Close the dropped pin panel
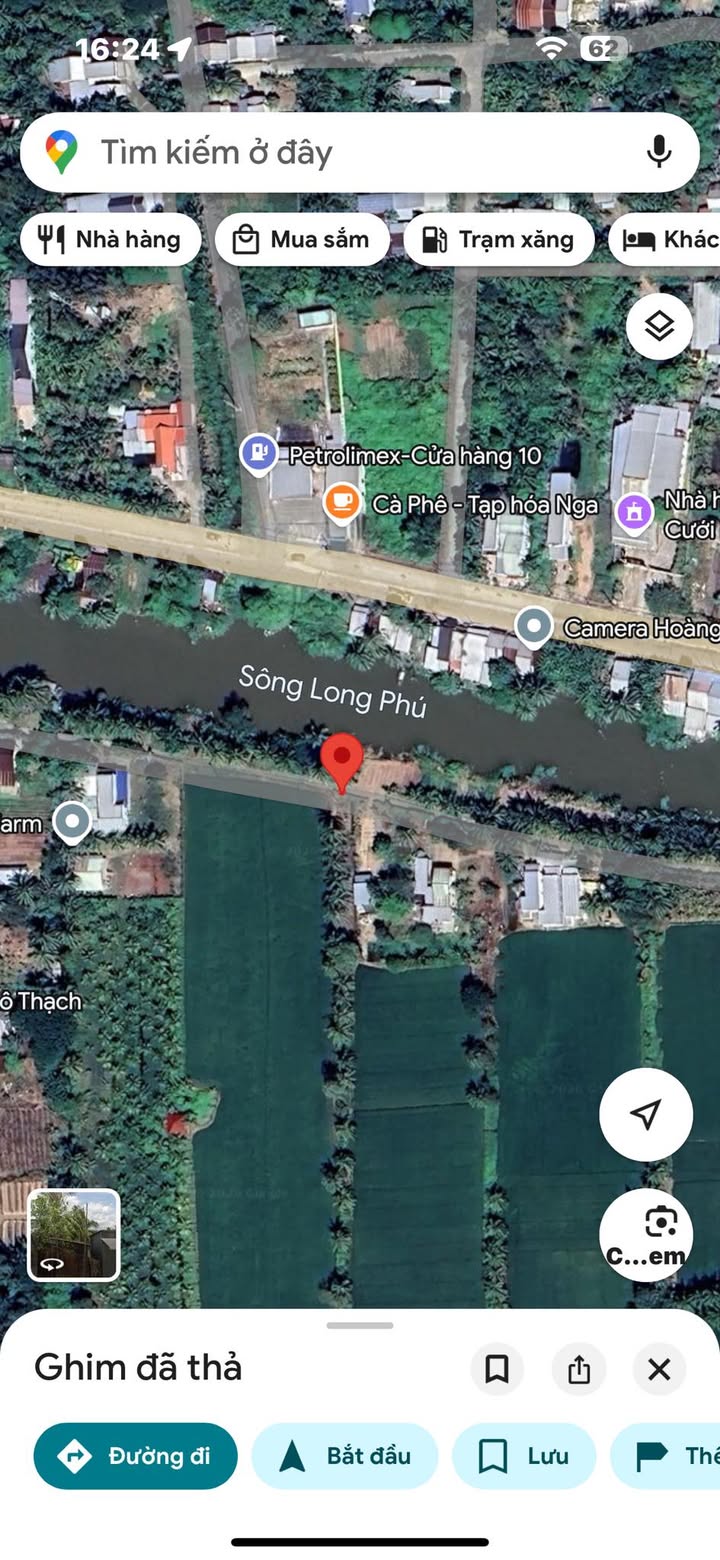 point(659,1369)
